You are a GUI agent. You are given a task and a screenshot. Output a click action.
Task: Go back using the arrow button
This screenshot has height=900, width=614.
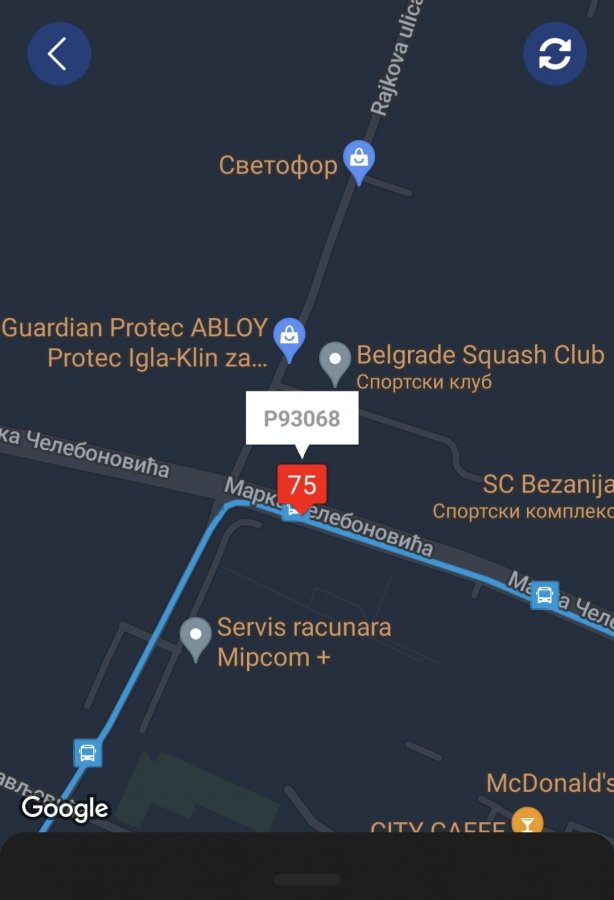coord(58,54)
